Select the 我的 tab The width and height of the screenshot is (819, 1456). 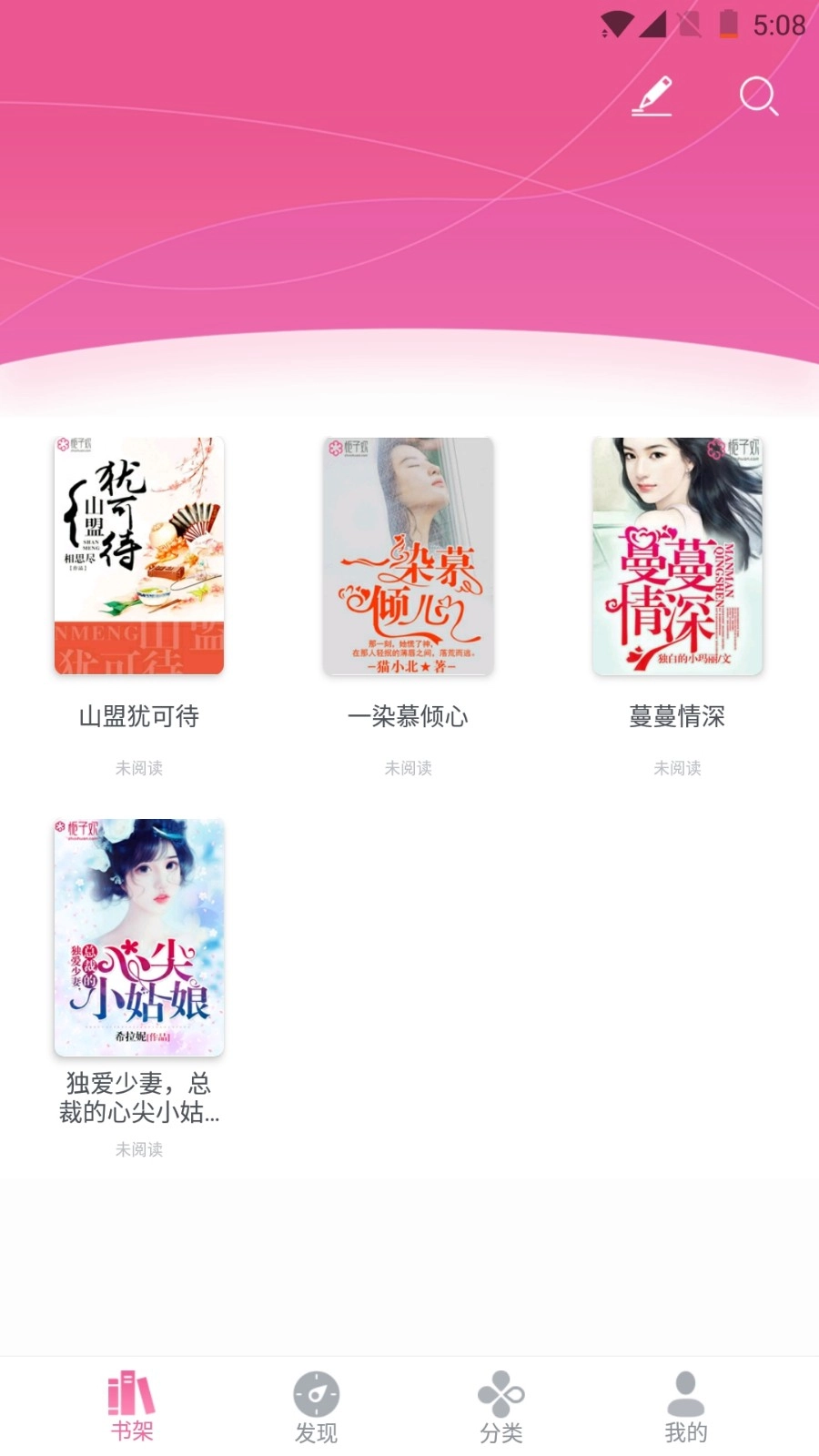[x=685, y=1407]
